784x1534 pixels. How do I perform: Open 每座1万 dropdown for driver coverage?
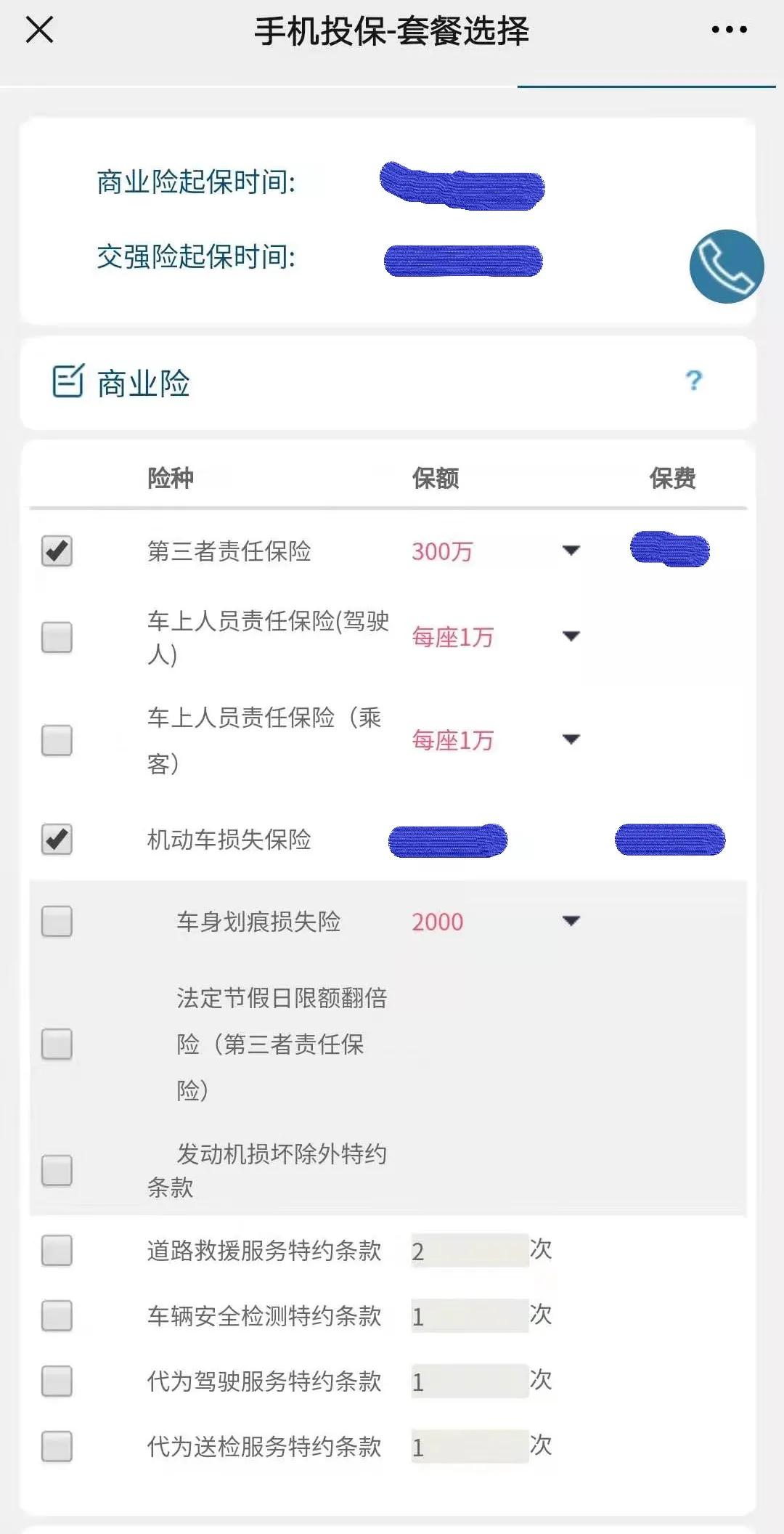point(573,638)
